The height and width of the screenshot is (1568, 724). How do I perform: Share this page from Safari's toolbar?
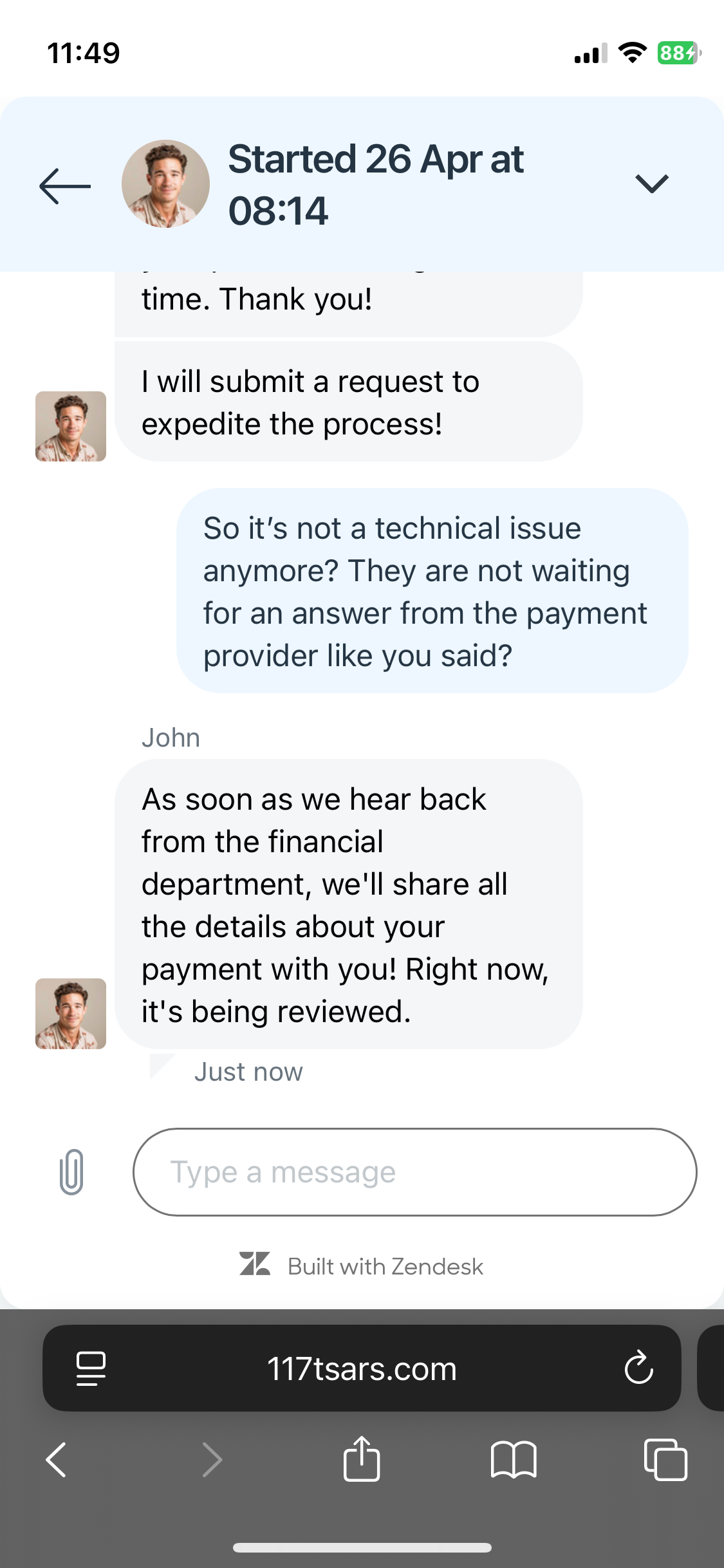click(362, 1459)
